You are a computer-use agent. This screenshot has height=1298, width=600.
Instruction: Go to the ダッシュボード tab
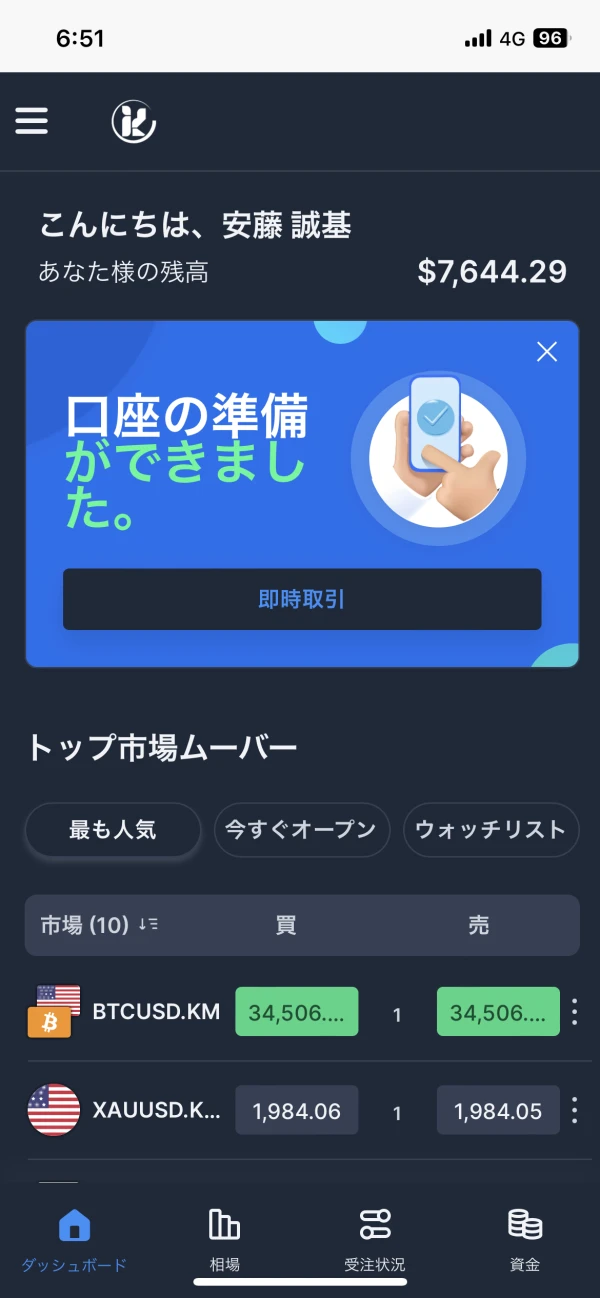click(x=74, y=1240)
